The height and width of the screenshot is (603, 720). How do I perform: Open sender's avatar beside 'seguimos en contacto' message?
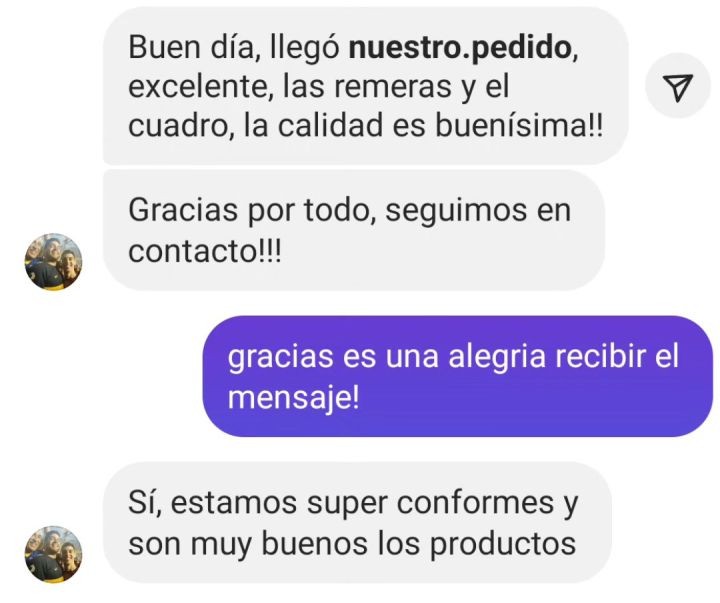(x=53, y=262)
